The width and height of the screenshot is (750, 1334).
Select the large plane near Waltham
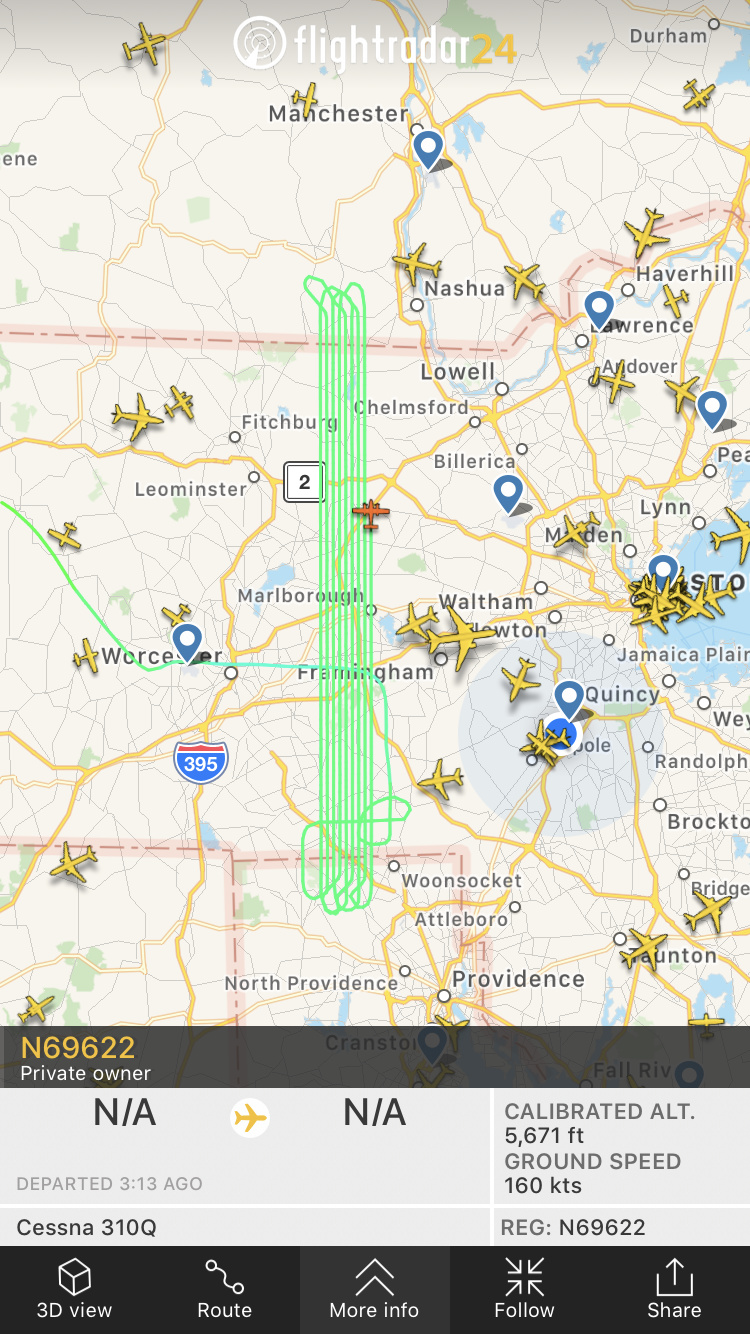[462, 638]
